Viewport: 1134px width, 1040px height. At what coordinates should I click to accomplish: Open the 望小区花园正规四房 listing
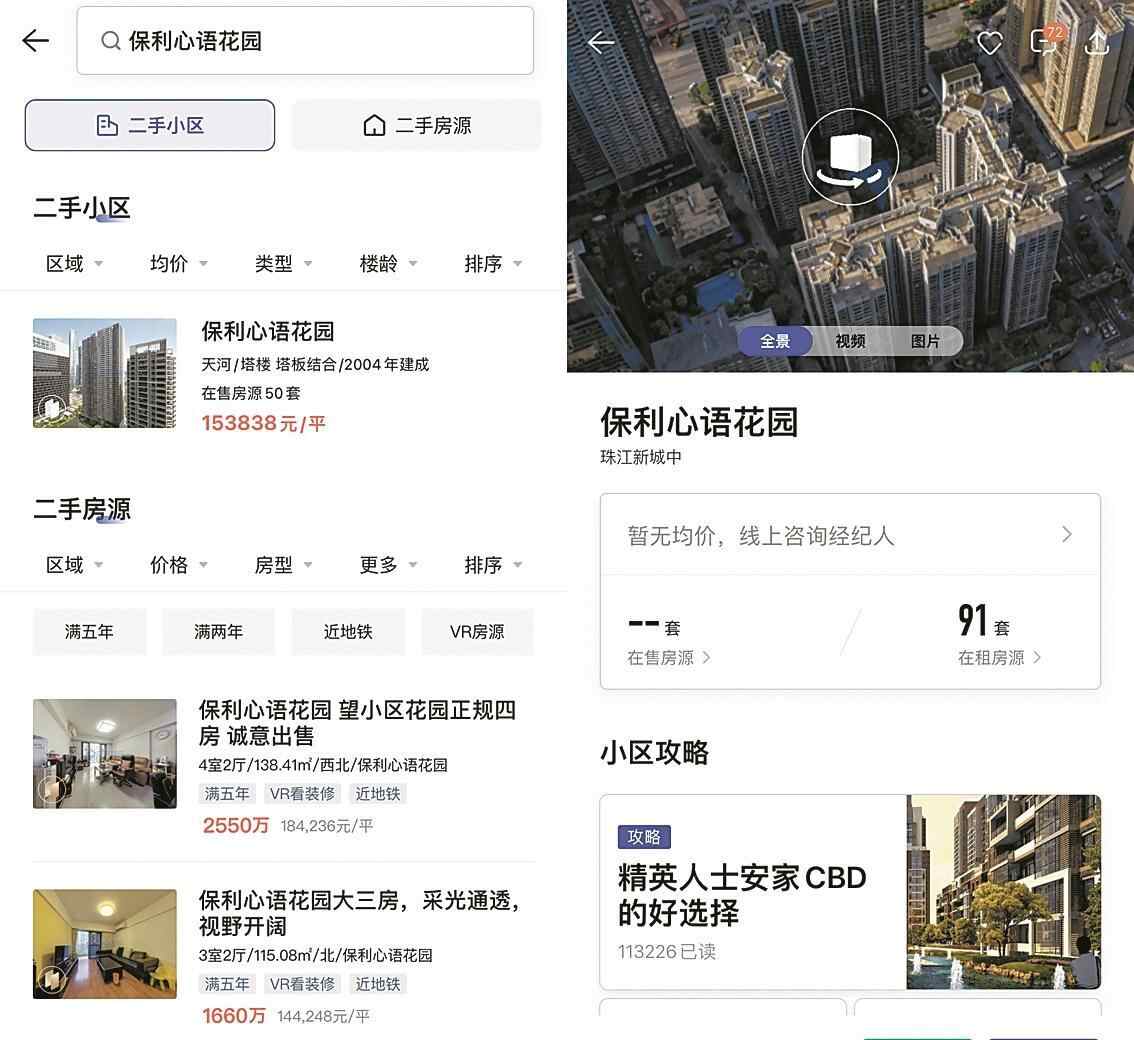click(x=357, y=723)
